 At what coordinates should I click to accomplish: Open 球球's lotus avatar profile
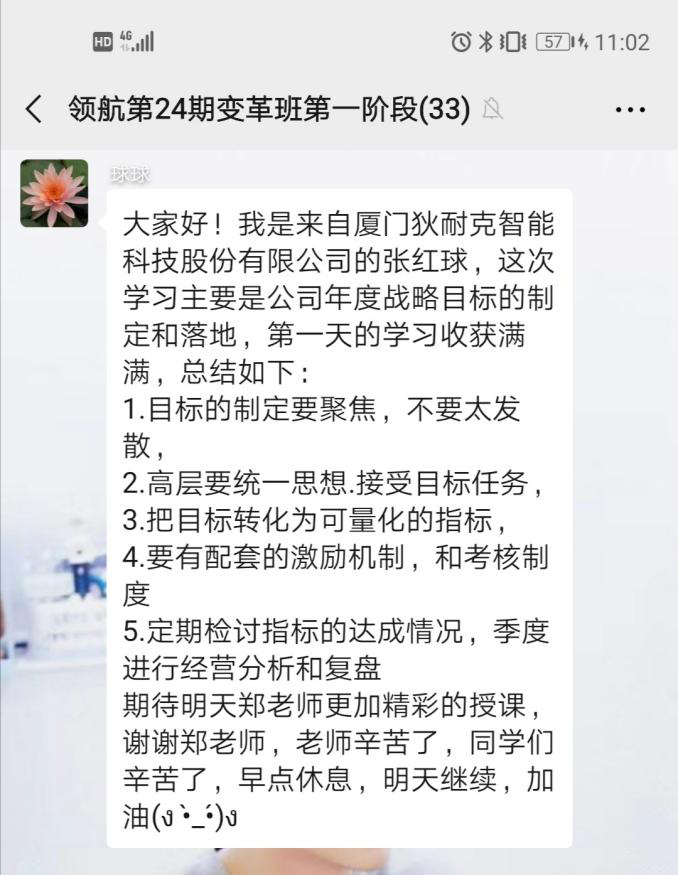point(54,193)
